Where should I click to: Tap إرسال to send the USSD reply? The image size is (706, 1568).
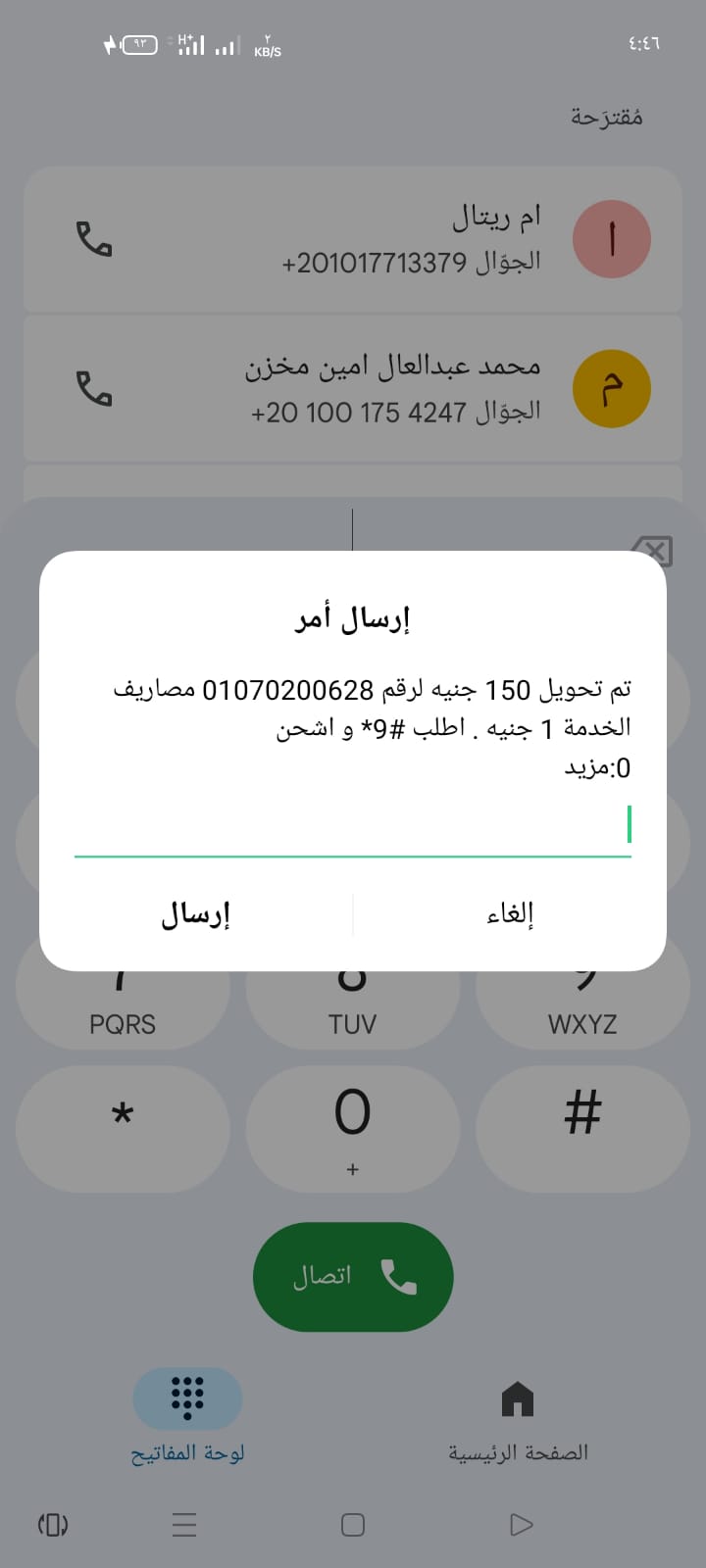(x=195, y=914)
